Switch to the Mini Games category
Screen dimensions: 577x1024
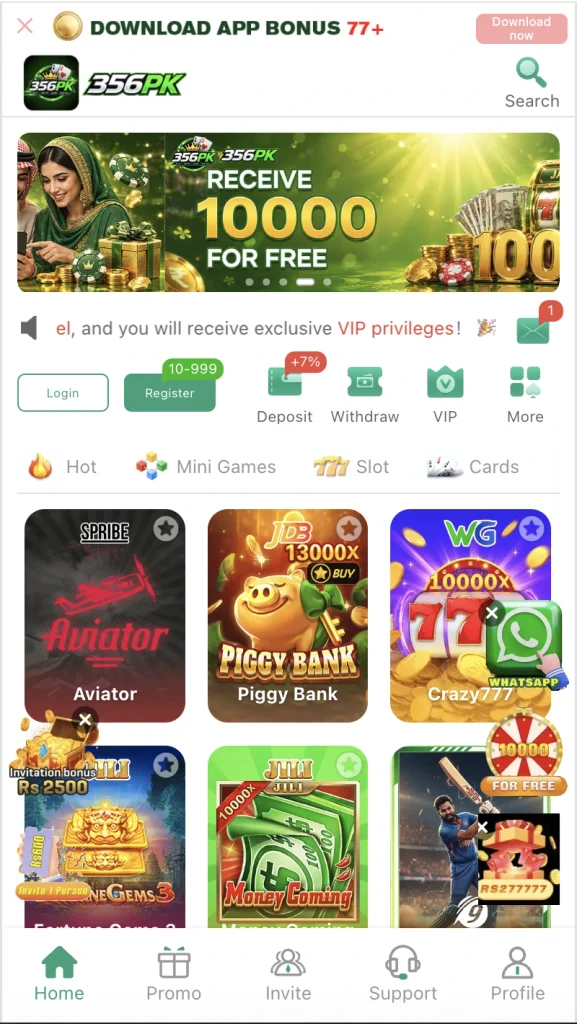206,466
